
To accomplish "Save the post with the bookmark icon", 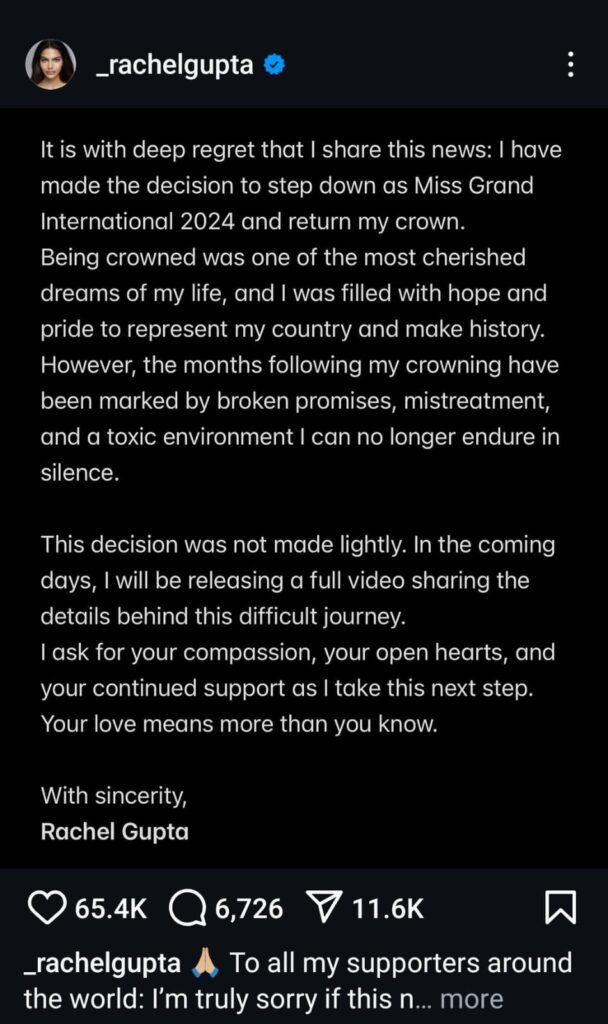I will (x=560, y=907).
